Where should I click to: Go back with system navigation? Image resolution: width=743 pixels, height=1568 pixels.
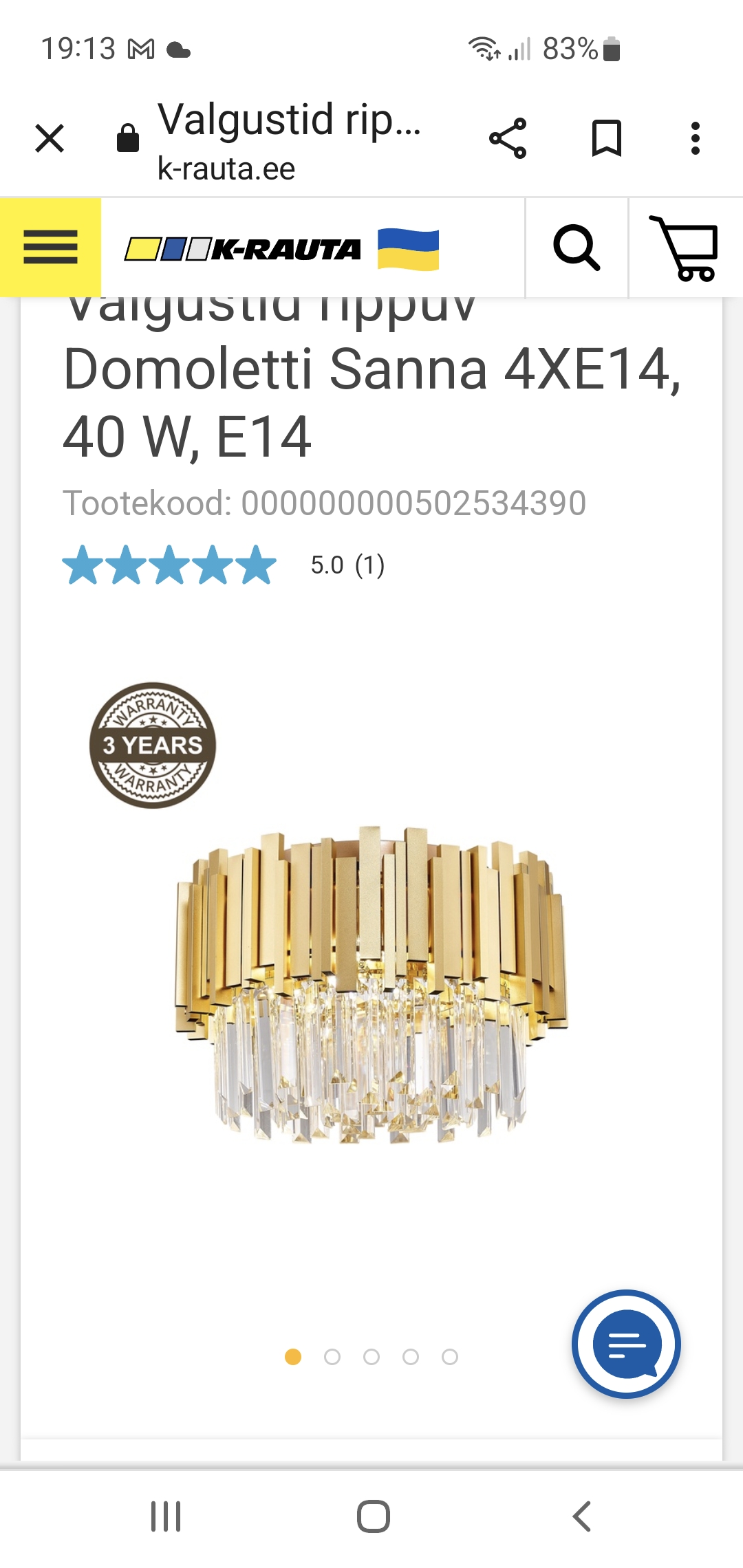click(x=582, y=1516)
